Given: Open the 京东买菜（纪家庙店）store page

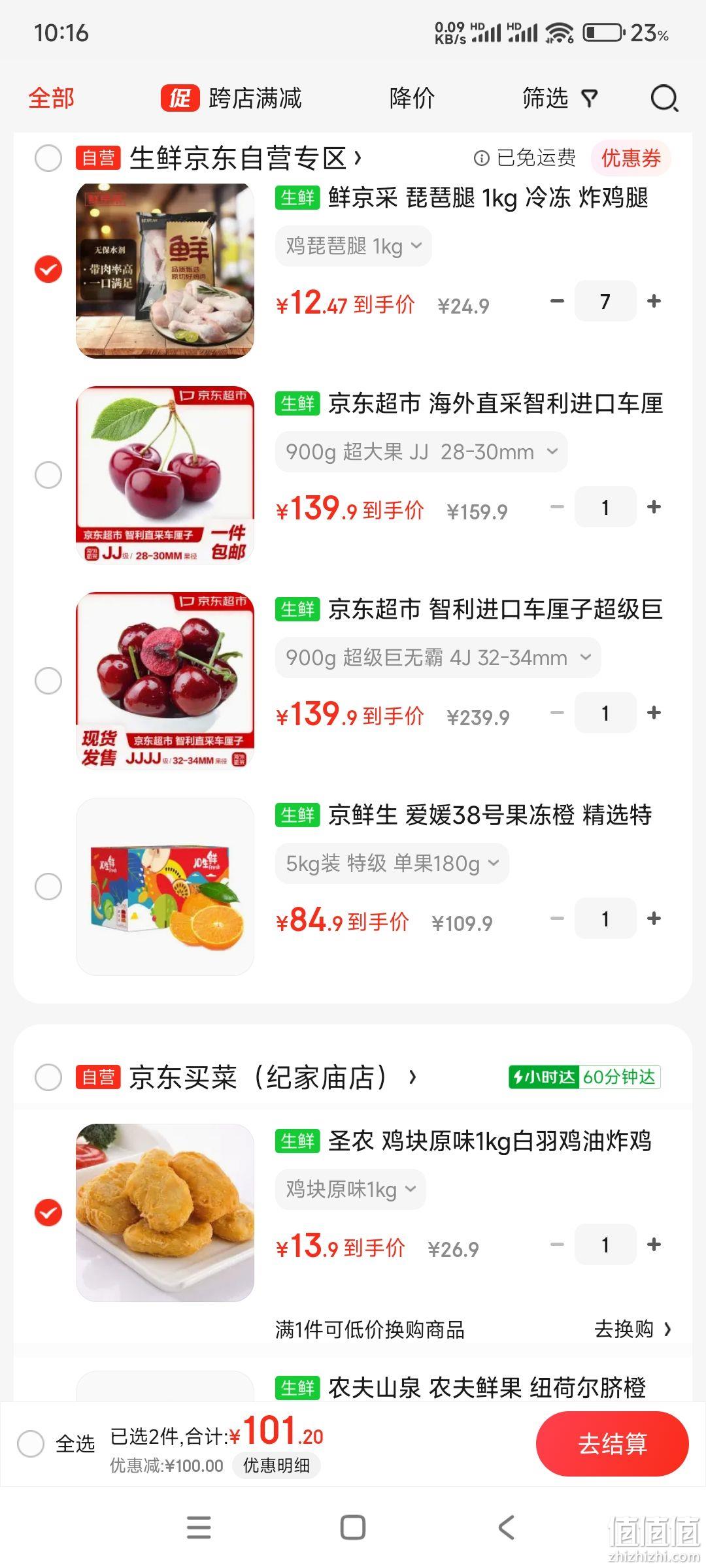Looking at the screenshot, I should point(273,1077).
